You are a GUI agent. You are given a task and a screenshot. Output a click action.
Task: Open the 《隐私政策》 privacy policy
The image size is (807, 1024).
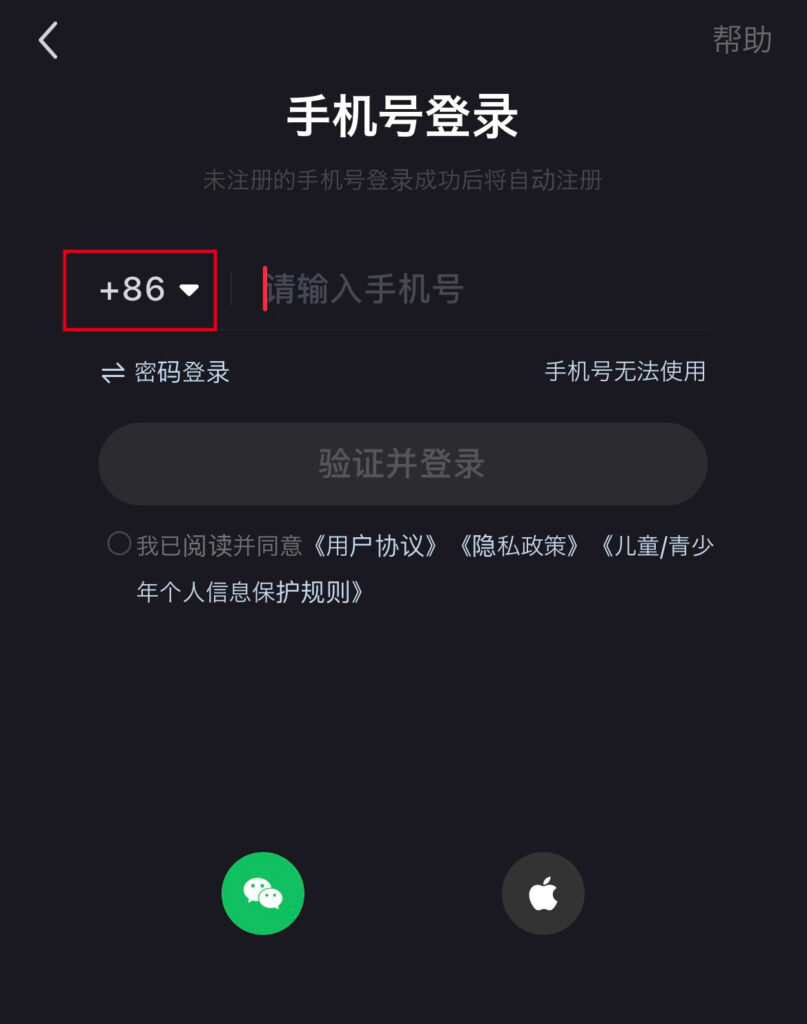[x=518, y=546]
